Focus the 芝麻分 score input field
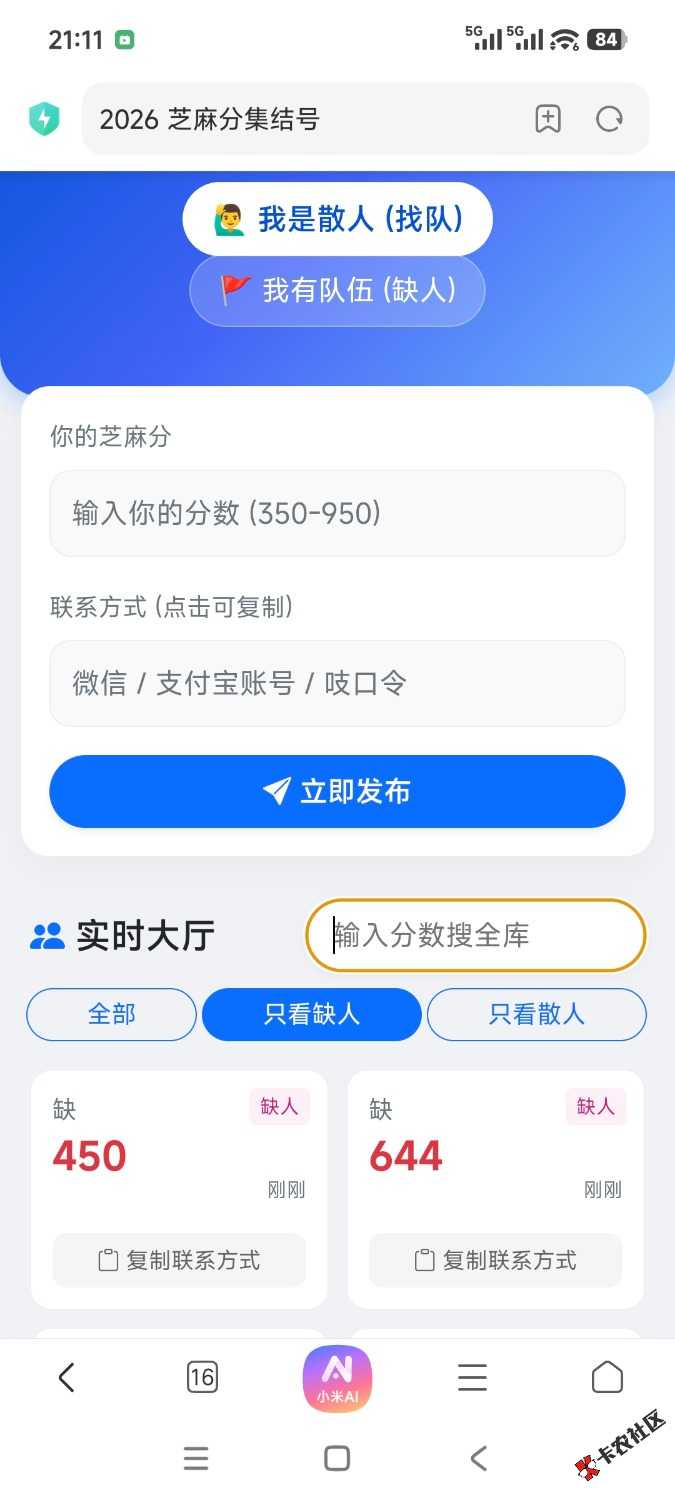The width and height of the screenshot is (675, 1500). [x=337, y=513]
